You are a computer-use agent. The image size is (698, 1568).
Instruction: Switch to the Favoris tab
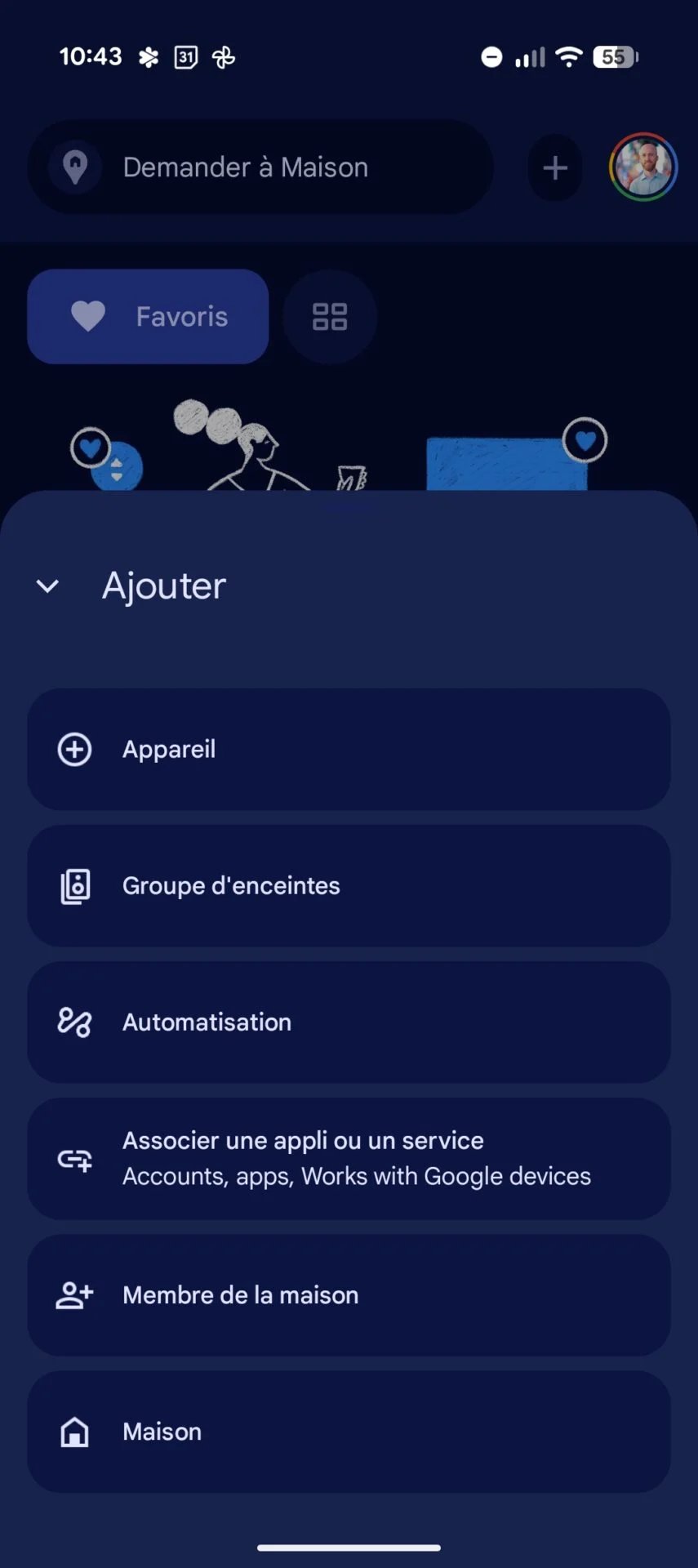coord(148,316)
